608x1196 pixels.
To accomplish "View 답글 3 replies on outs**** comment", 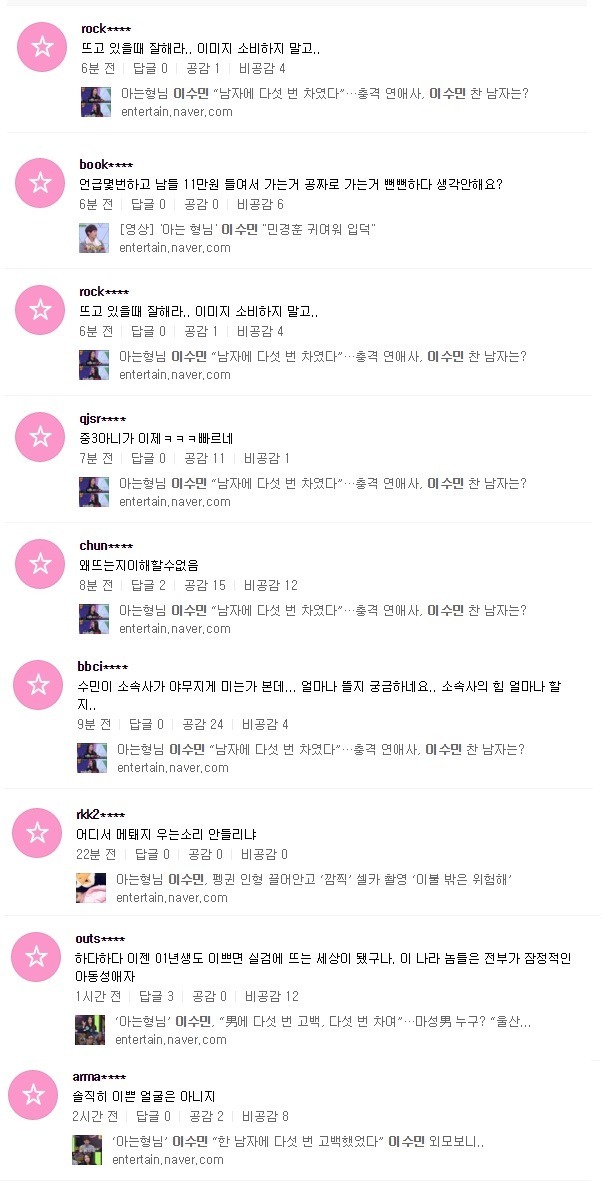I will tap(156, 997).
